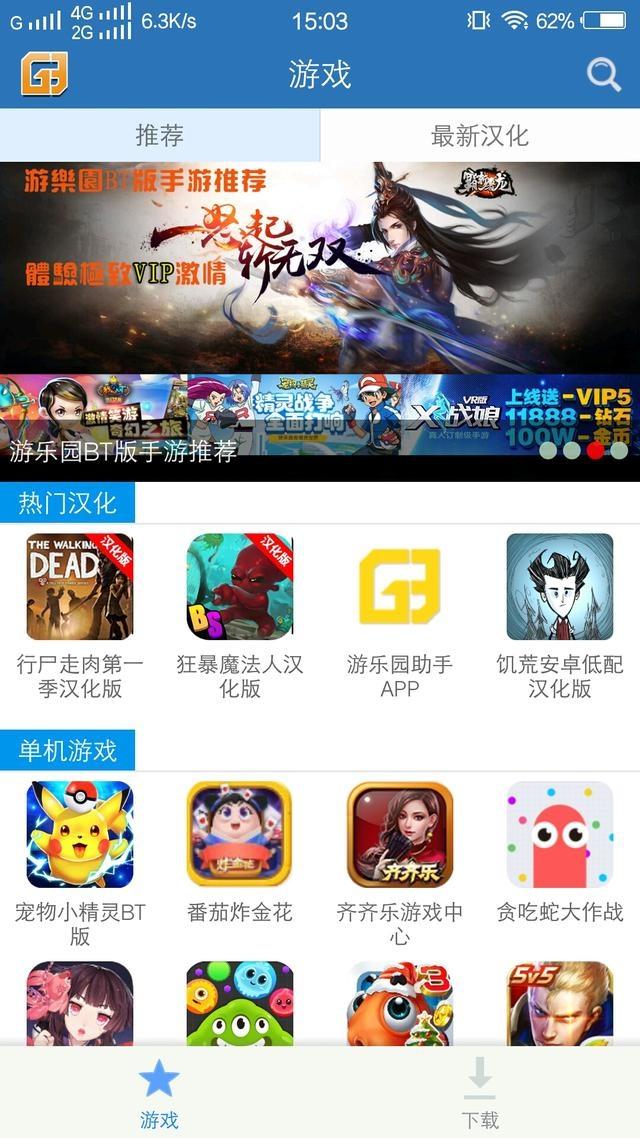Open the 游乐园BT版手游推荐 banner
This screenshot has width=640, height=1138.
(320, 320)
